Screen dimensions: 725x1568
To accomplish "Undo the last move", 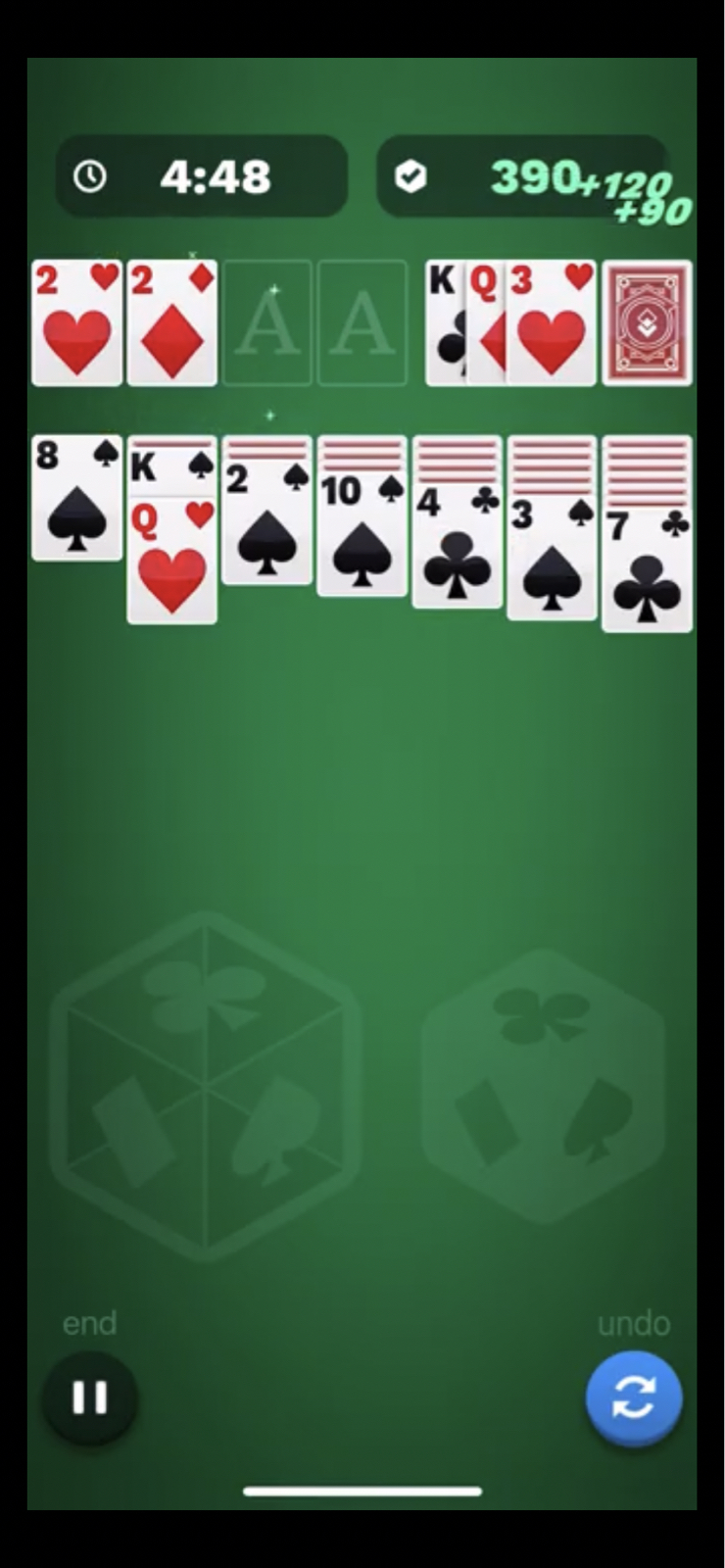I will click(x=634, y=1398).
